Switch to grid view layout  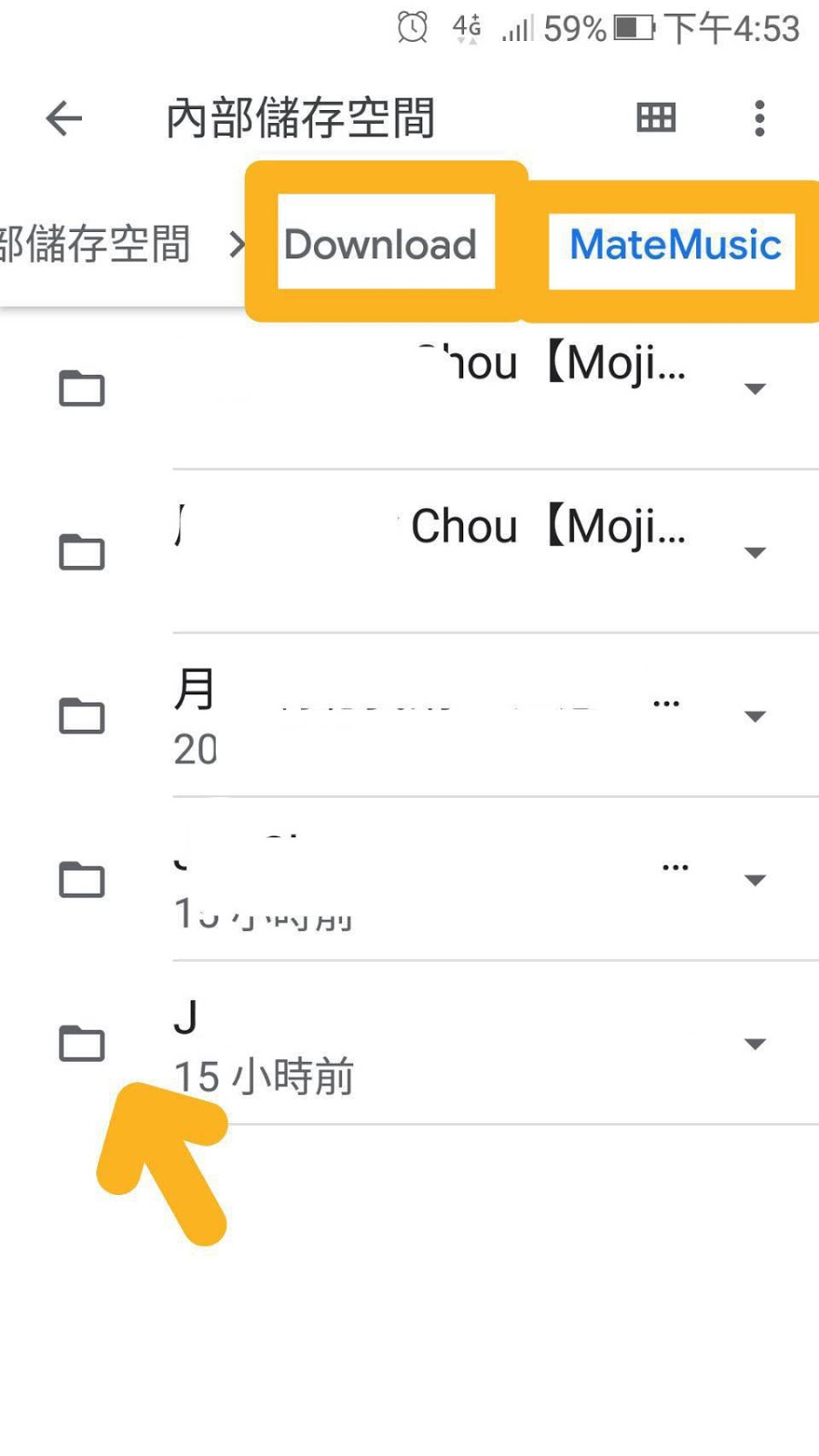coord(655,118)
